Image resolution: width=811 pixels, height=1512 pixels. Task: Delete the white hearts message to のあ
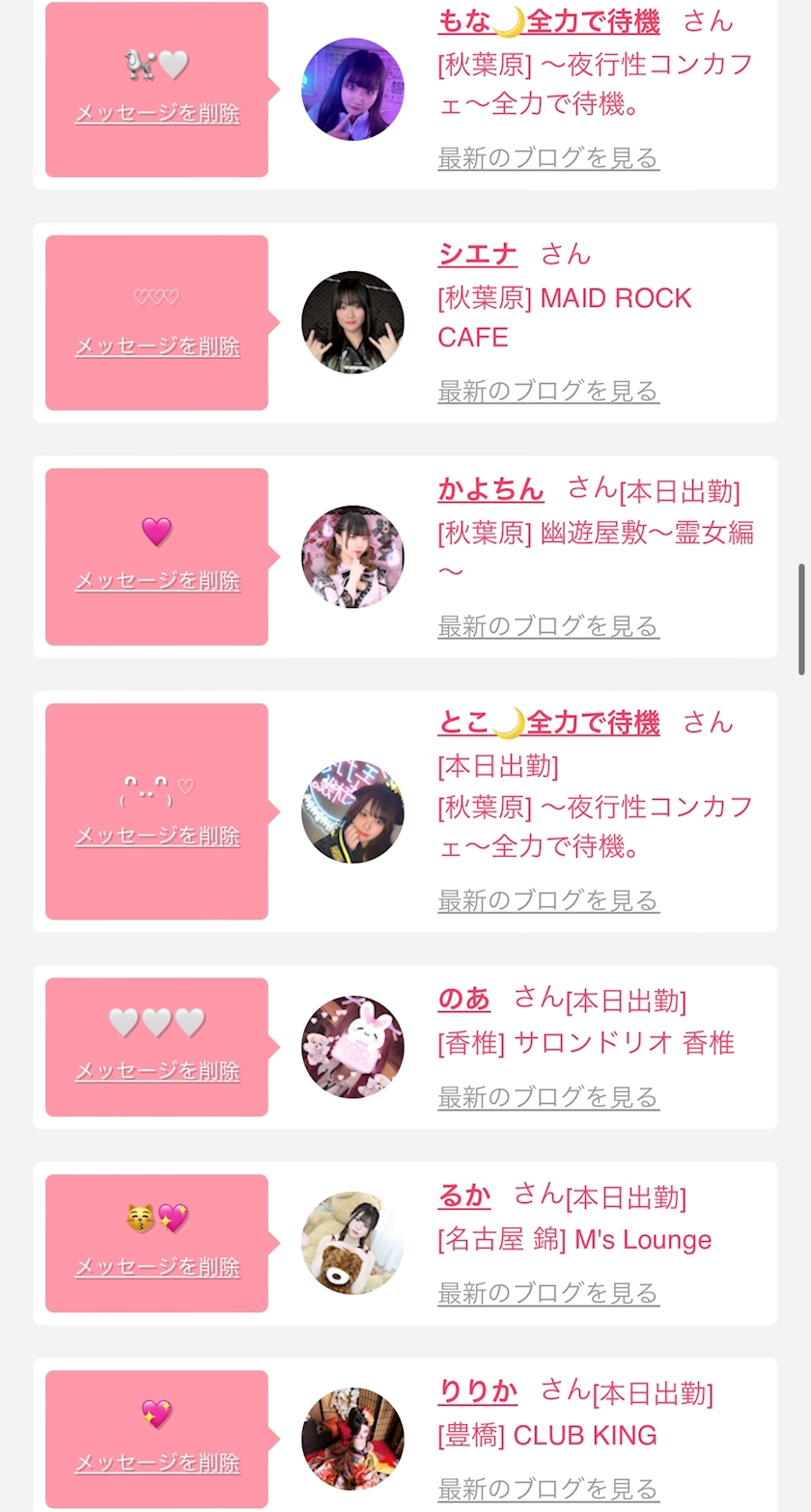(x=157, y=1071)
